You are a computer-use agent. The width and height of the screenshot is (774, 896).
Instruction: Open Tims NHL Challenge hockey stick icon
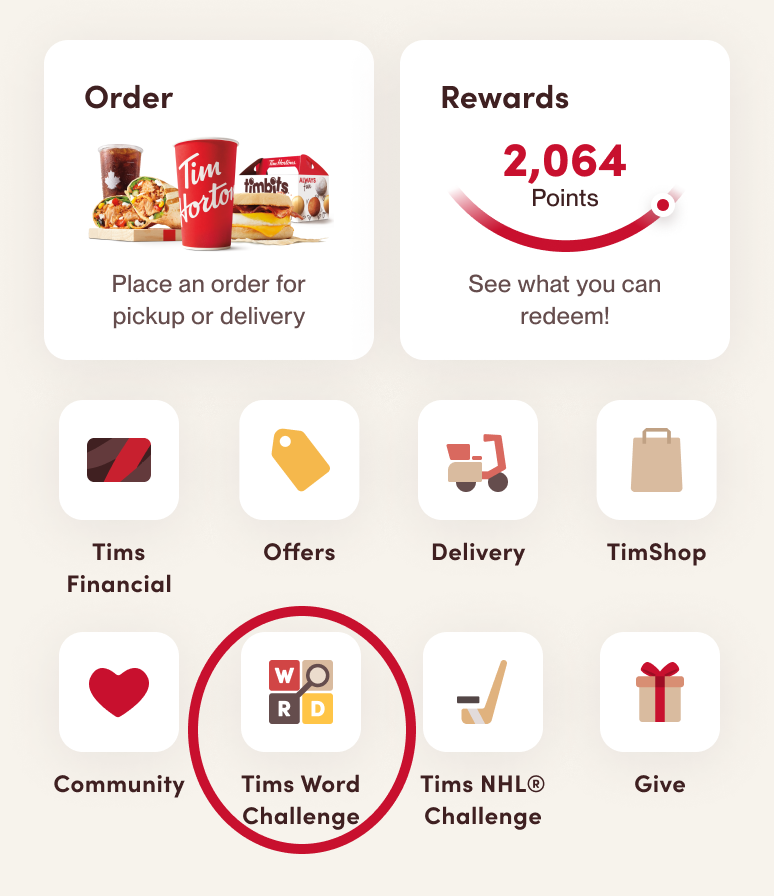click(x=482, y=691)
